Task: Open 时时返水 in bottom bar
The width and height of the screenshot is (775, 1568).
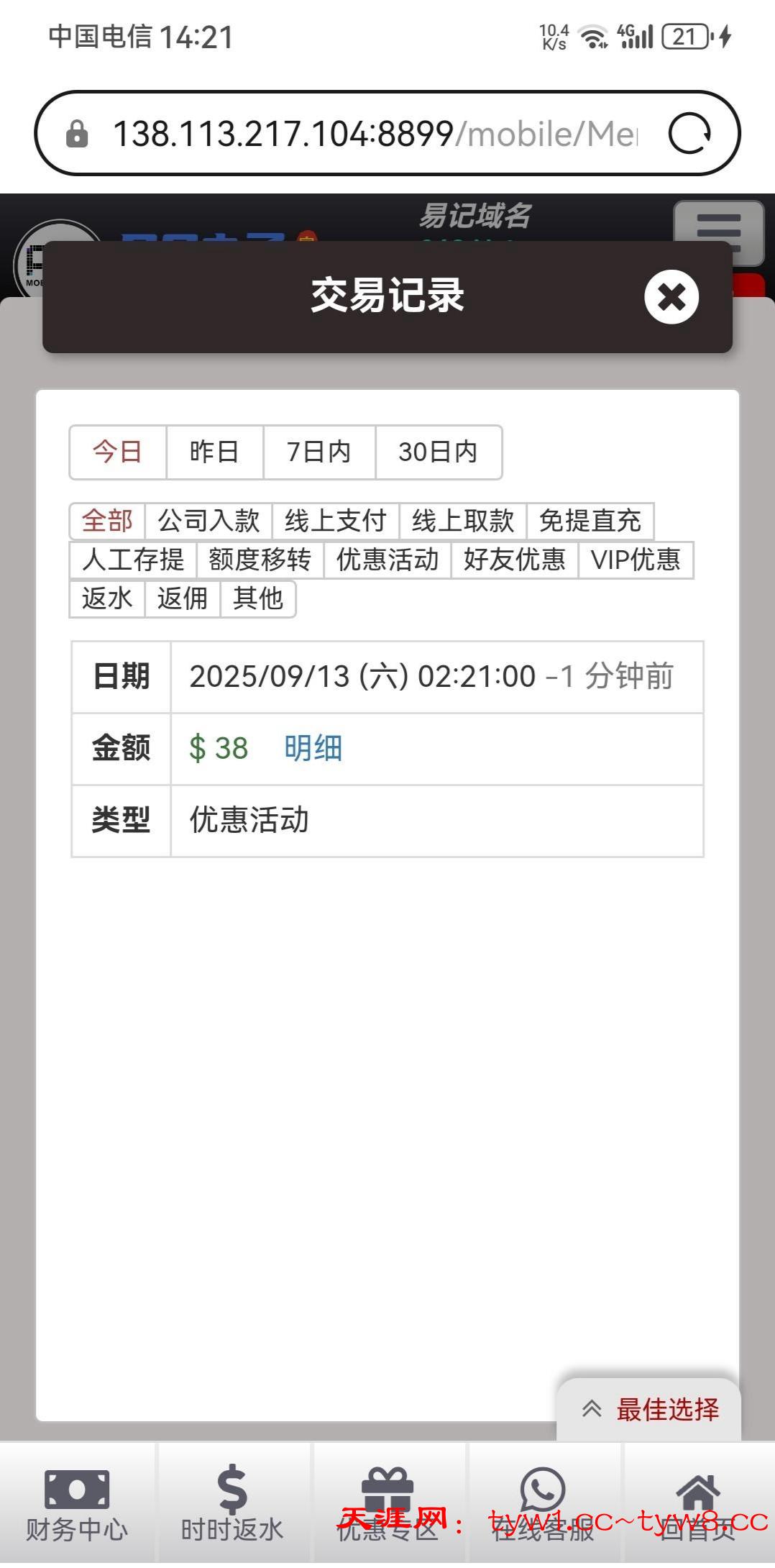Action: click(x=232, y=1505)
